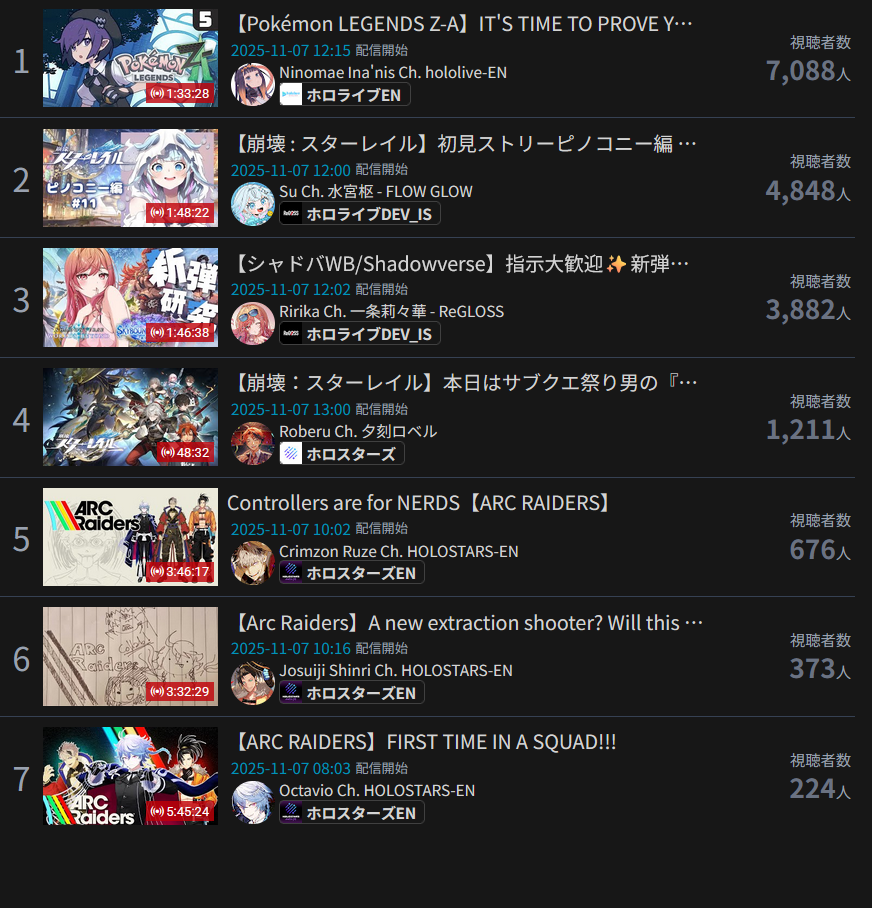Tap Crimzon Ruze's avatar
The width and height of the screenshot is (872, 908).
click(252, 563)
